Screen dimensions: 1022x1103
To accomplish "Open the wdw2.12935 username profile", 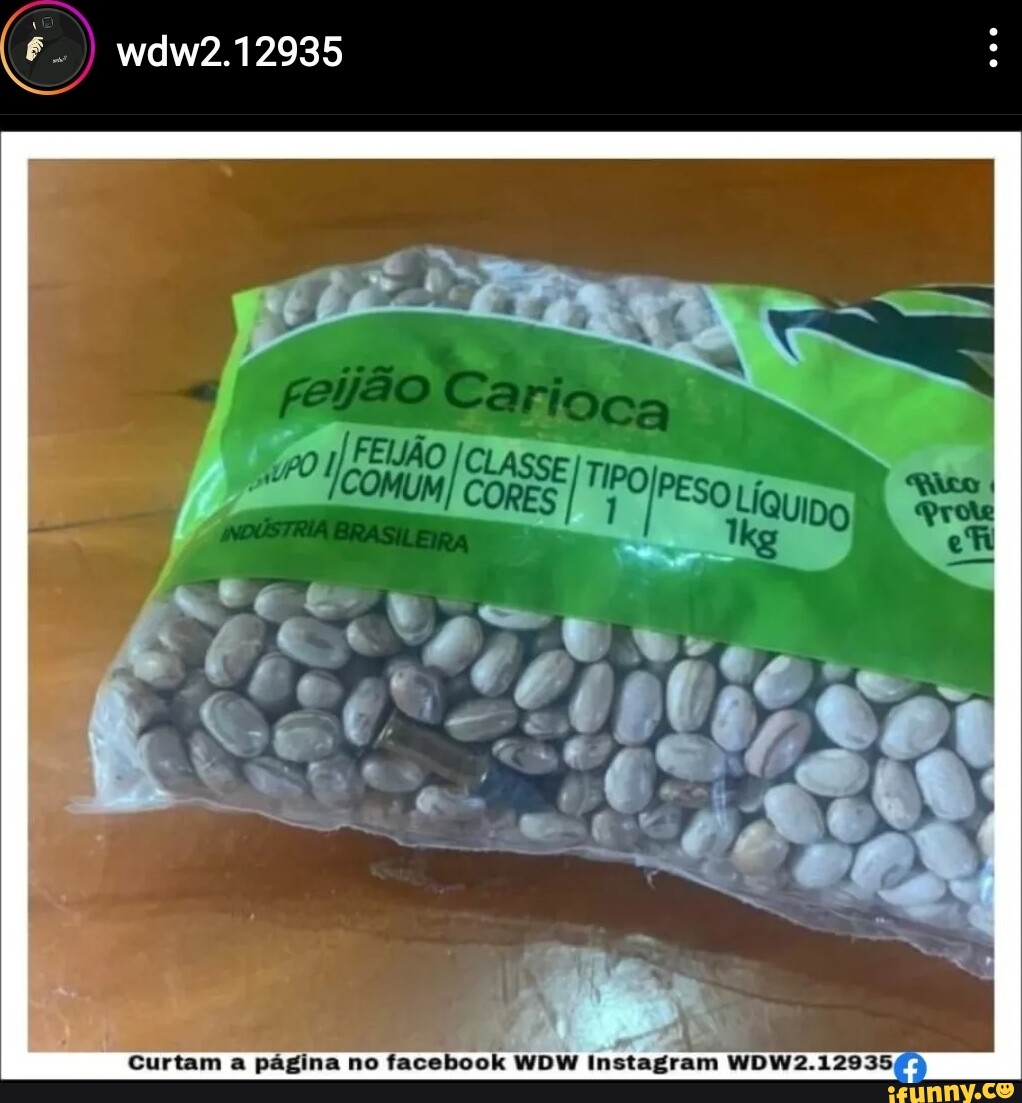I will point(230,51).
